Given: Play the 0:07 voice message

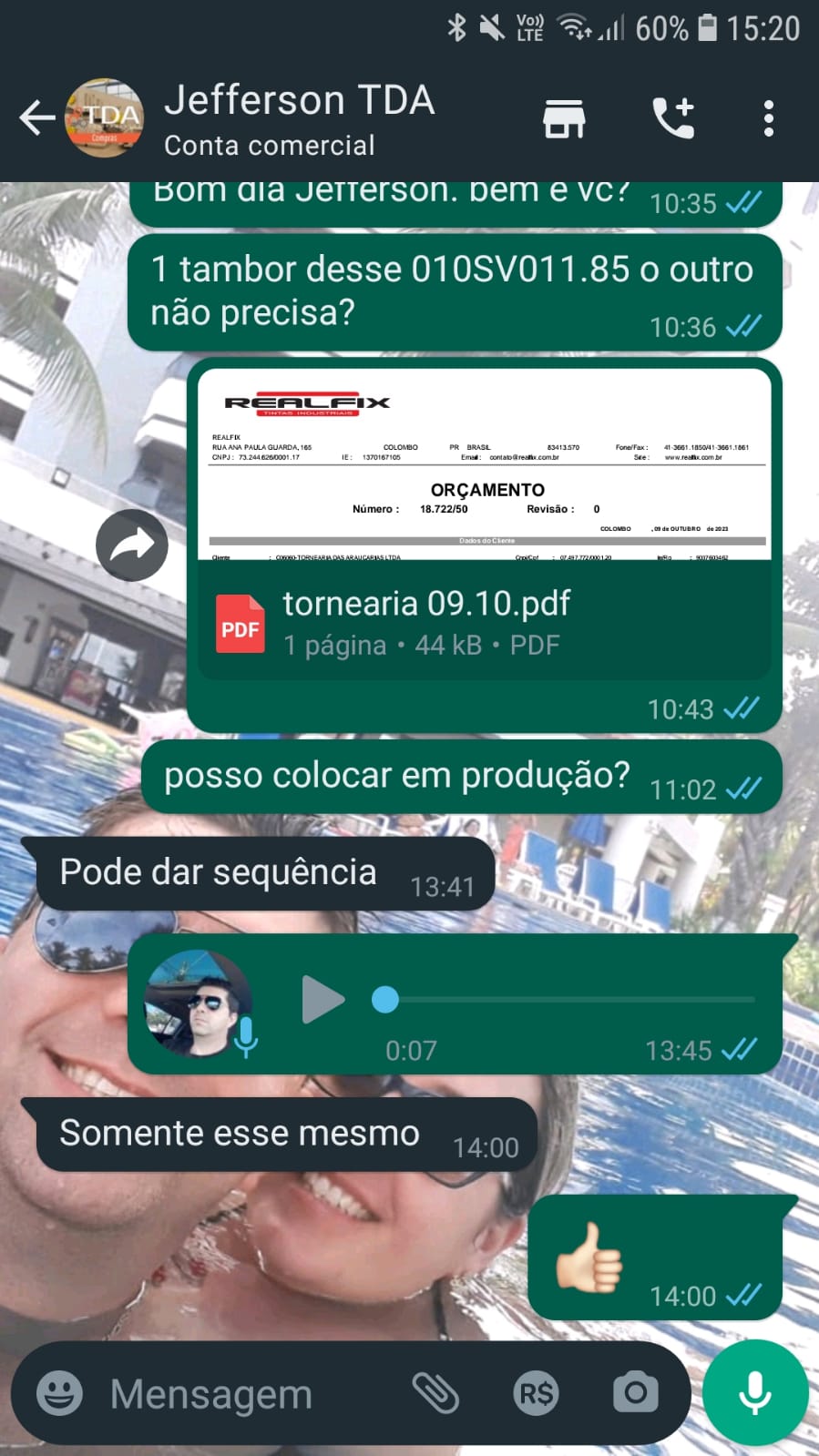Looking at the screenshot, I should [x=322, y=1000].
